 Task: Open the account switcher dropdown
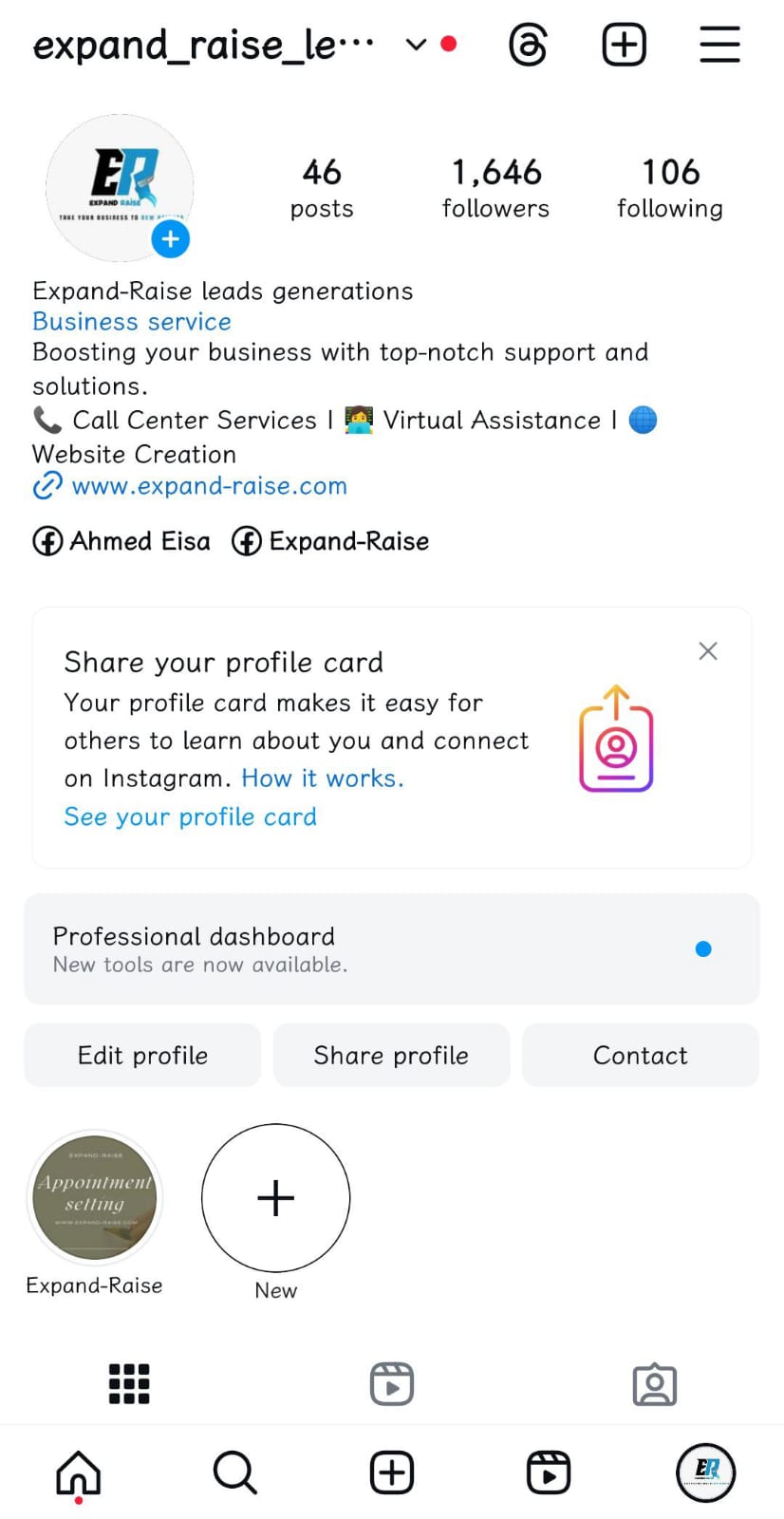click(416, 45)
